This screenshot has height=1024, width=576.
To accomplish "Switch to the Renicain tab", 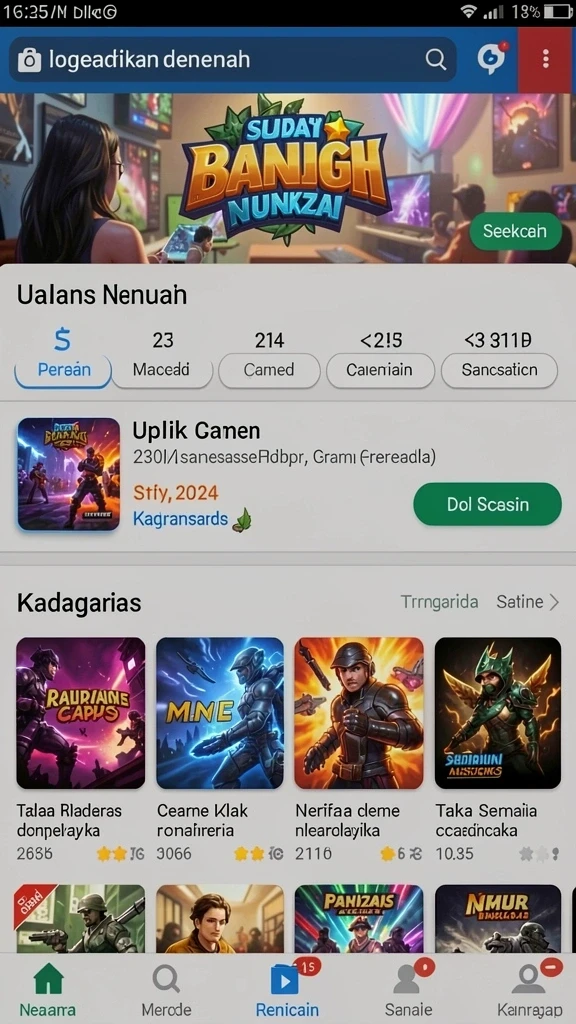I will [287, 990].
